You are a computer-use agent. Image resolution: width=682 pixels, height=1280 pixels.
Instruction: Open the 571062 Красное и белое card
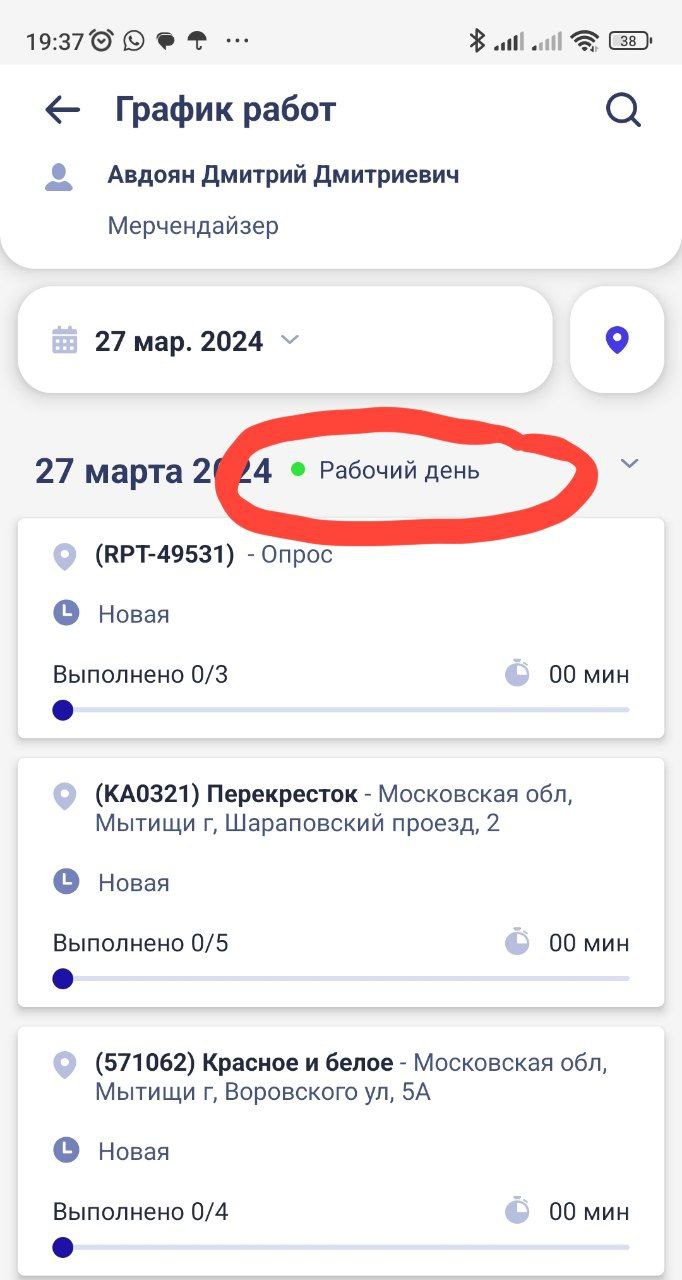[x=341, y=1151]
